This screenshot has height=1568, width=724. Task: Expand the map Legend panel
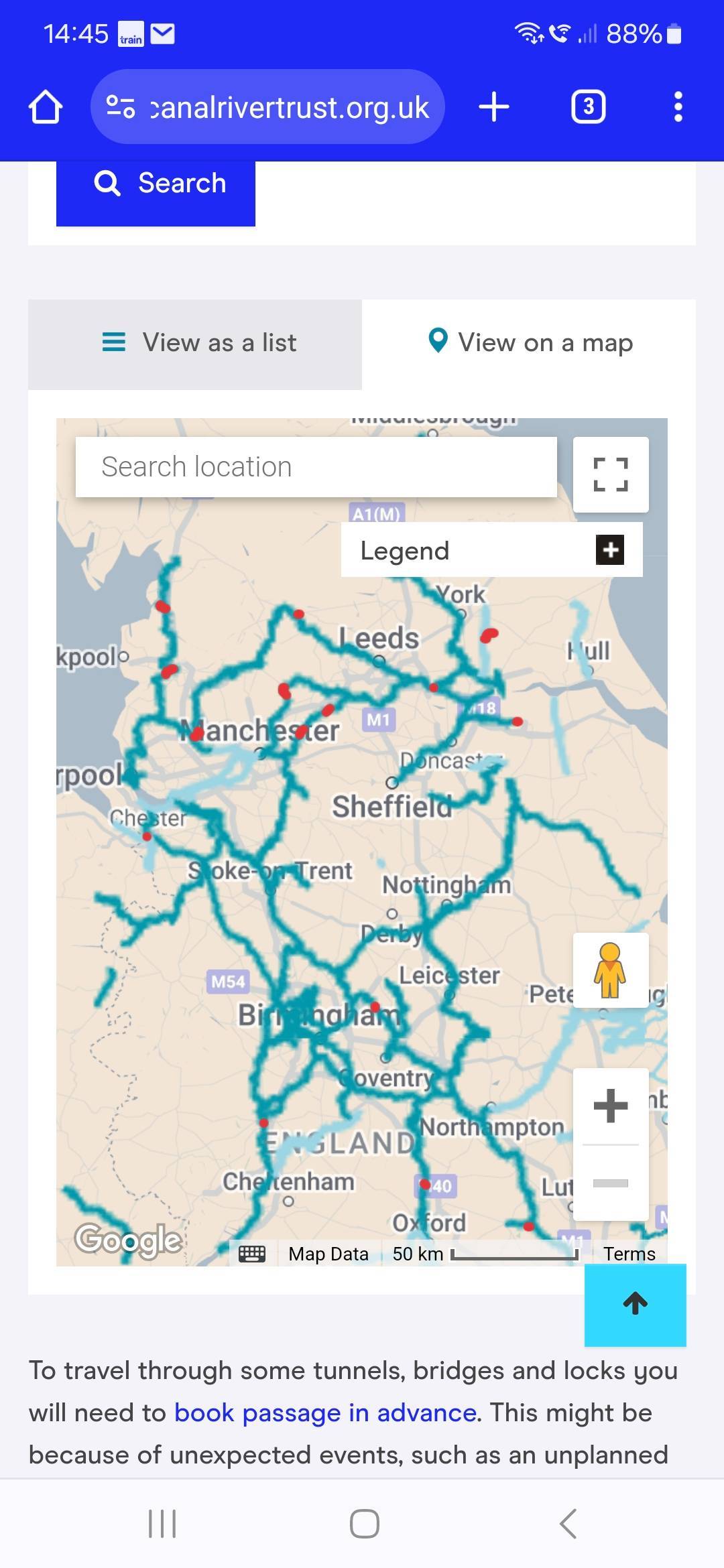click(x=492, y=550)
